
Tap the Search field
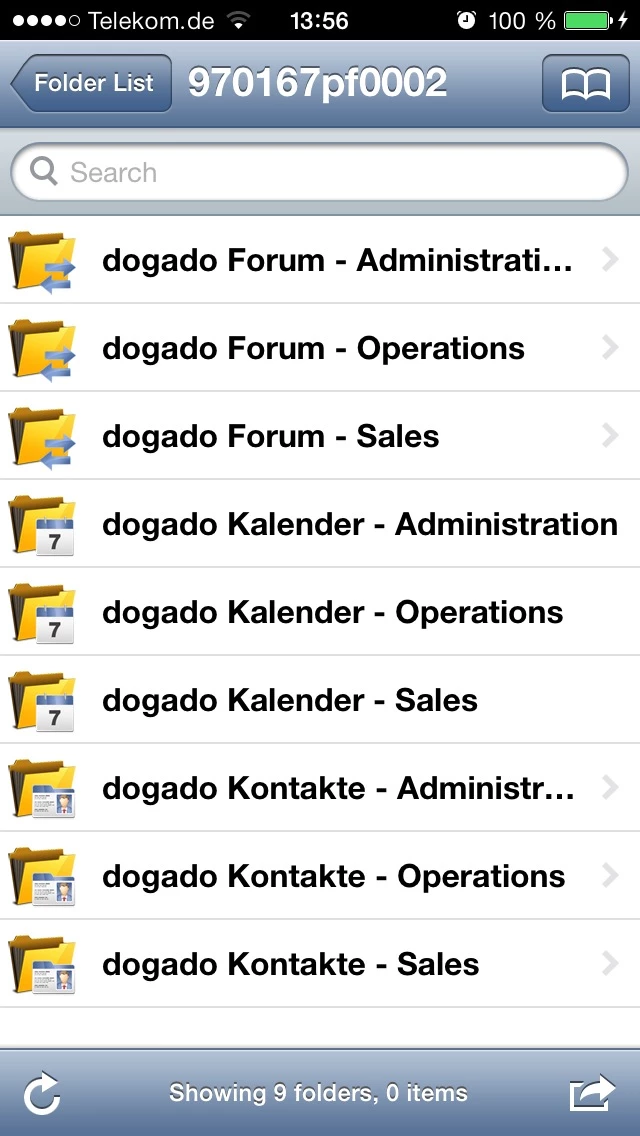coord(320,172)
